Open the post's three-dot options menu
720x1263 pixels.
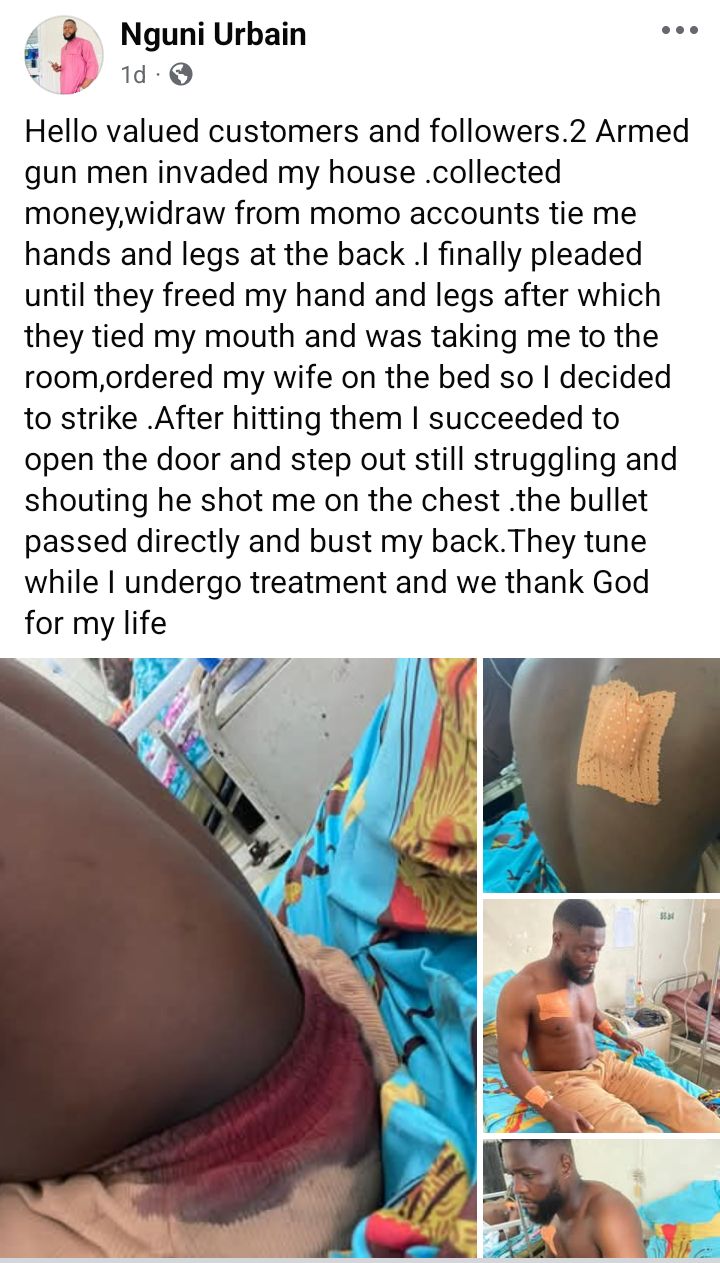pos(679,31)
